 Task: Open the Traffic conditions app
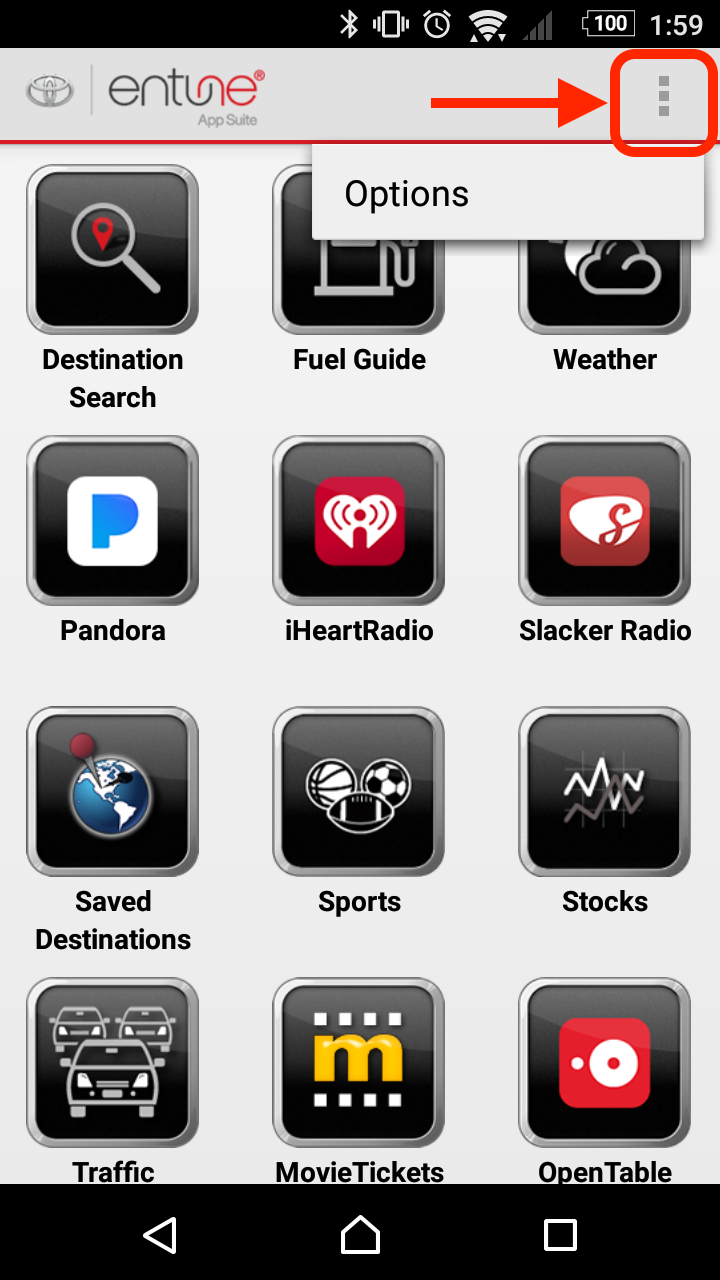[112, 1061]
